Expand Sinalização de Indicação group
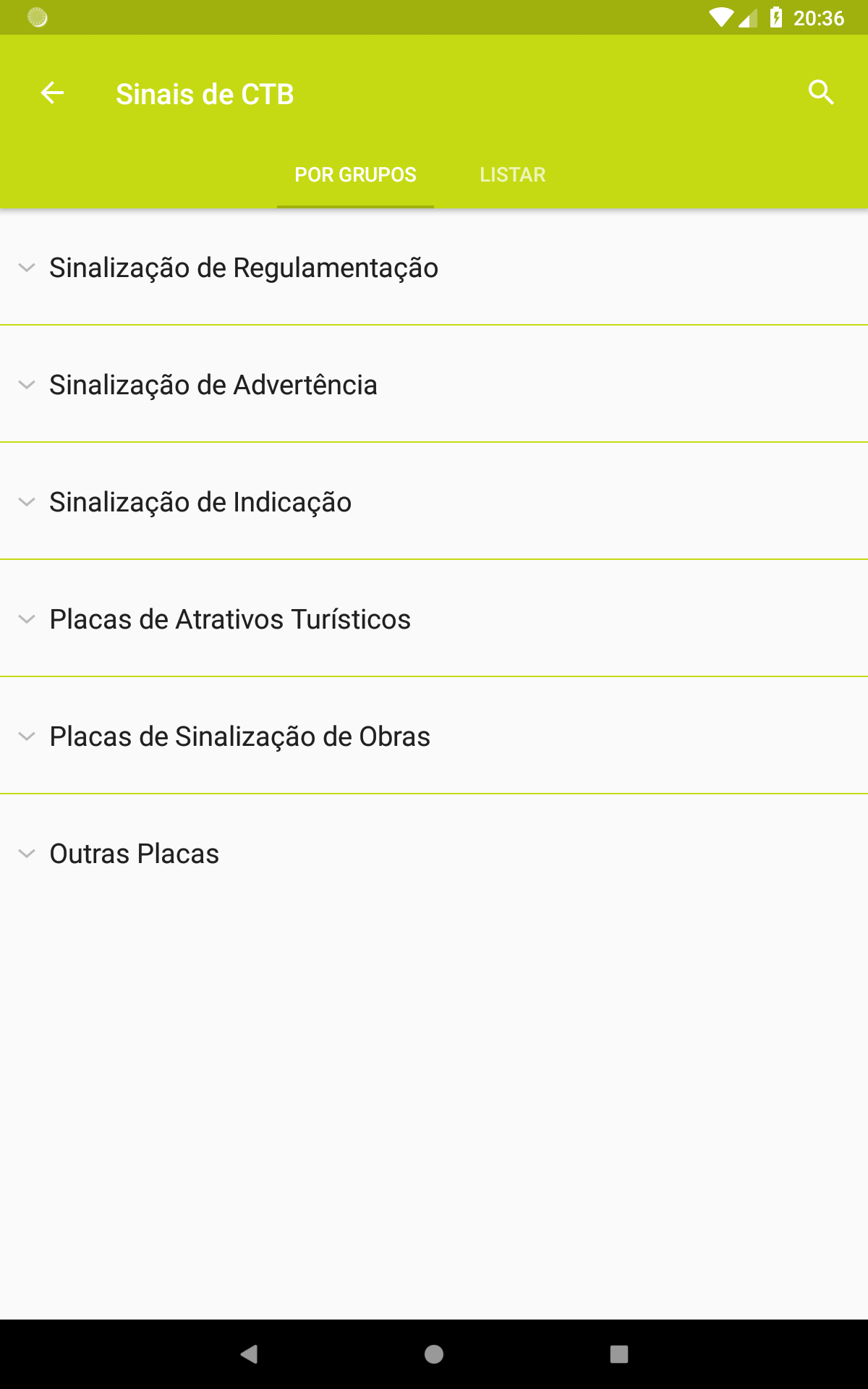 [434, 502]
